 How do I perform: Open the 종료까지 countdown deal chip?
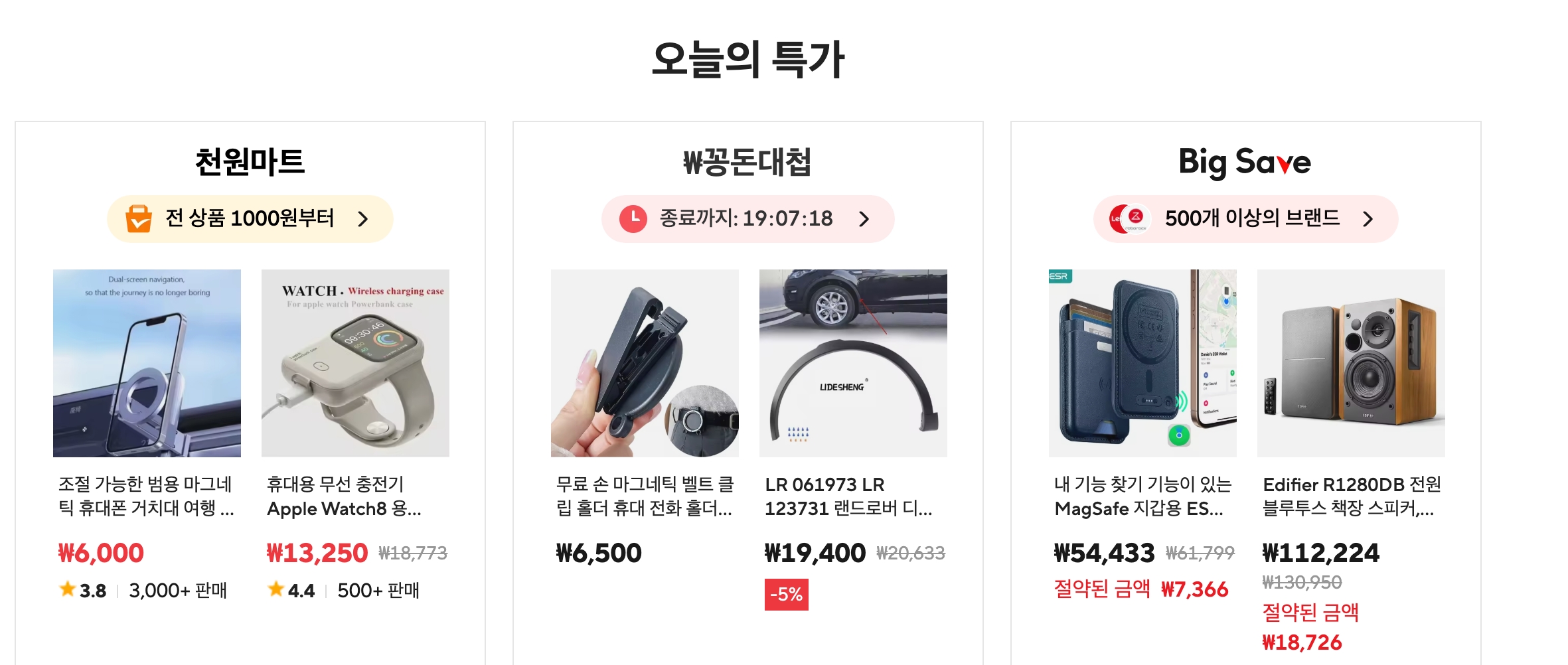(747, 219)
